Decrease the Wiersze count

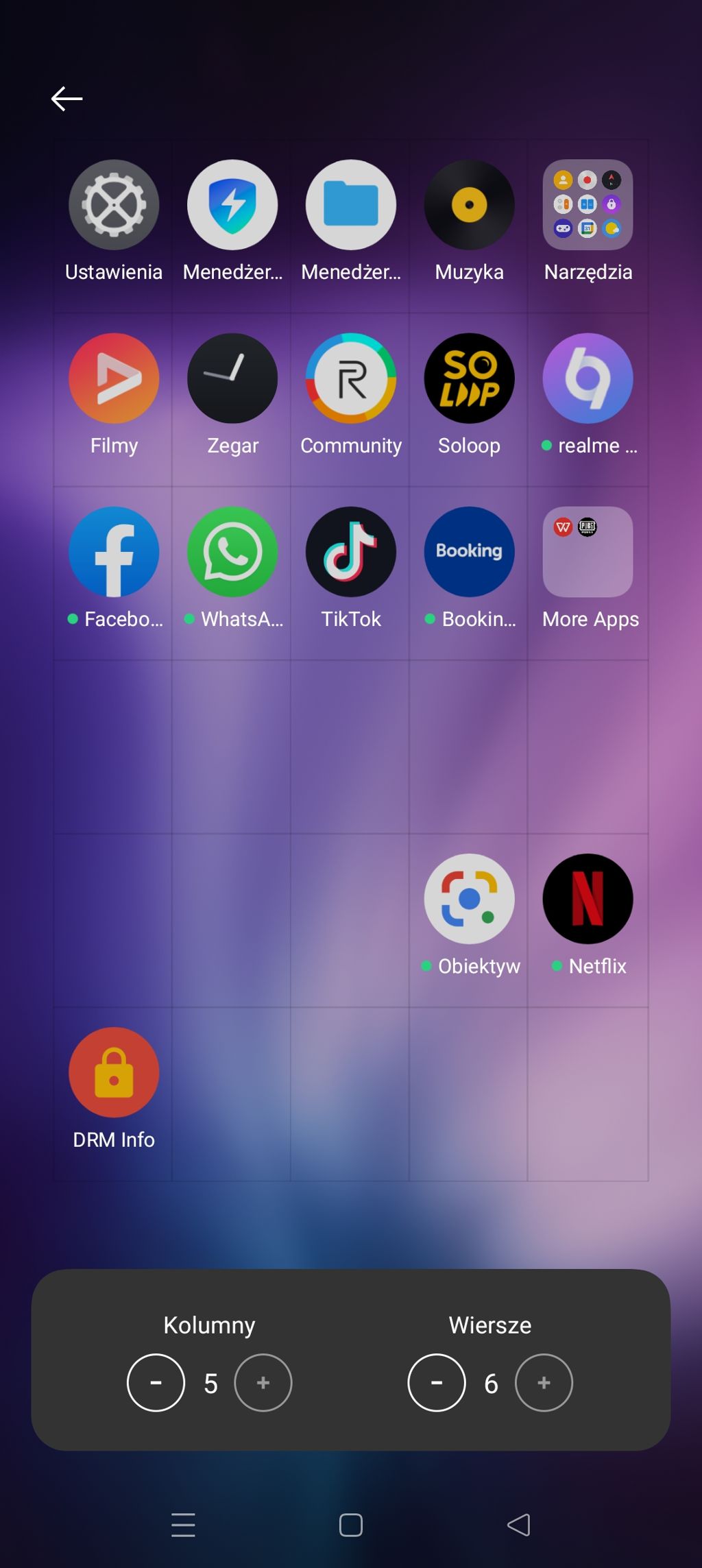tap(437, 1382)
